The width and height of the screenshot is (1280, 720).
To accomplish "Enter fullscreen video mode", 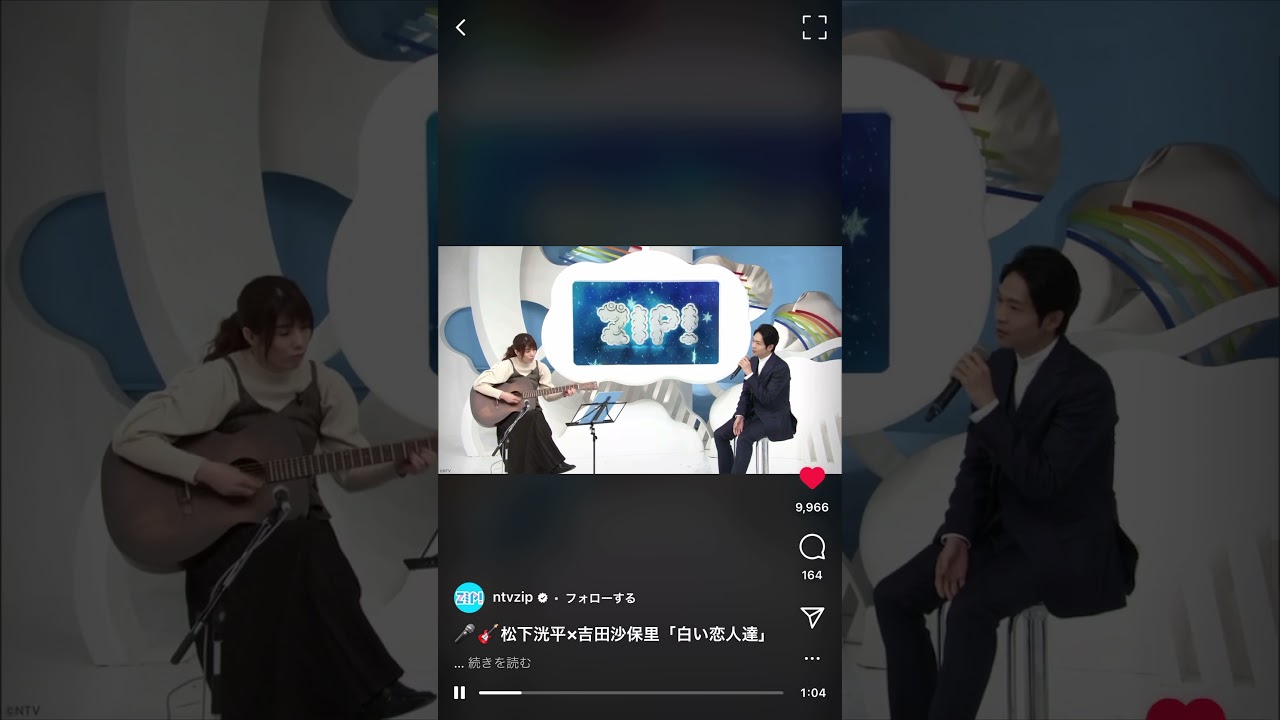I will (x=814, y=28).
